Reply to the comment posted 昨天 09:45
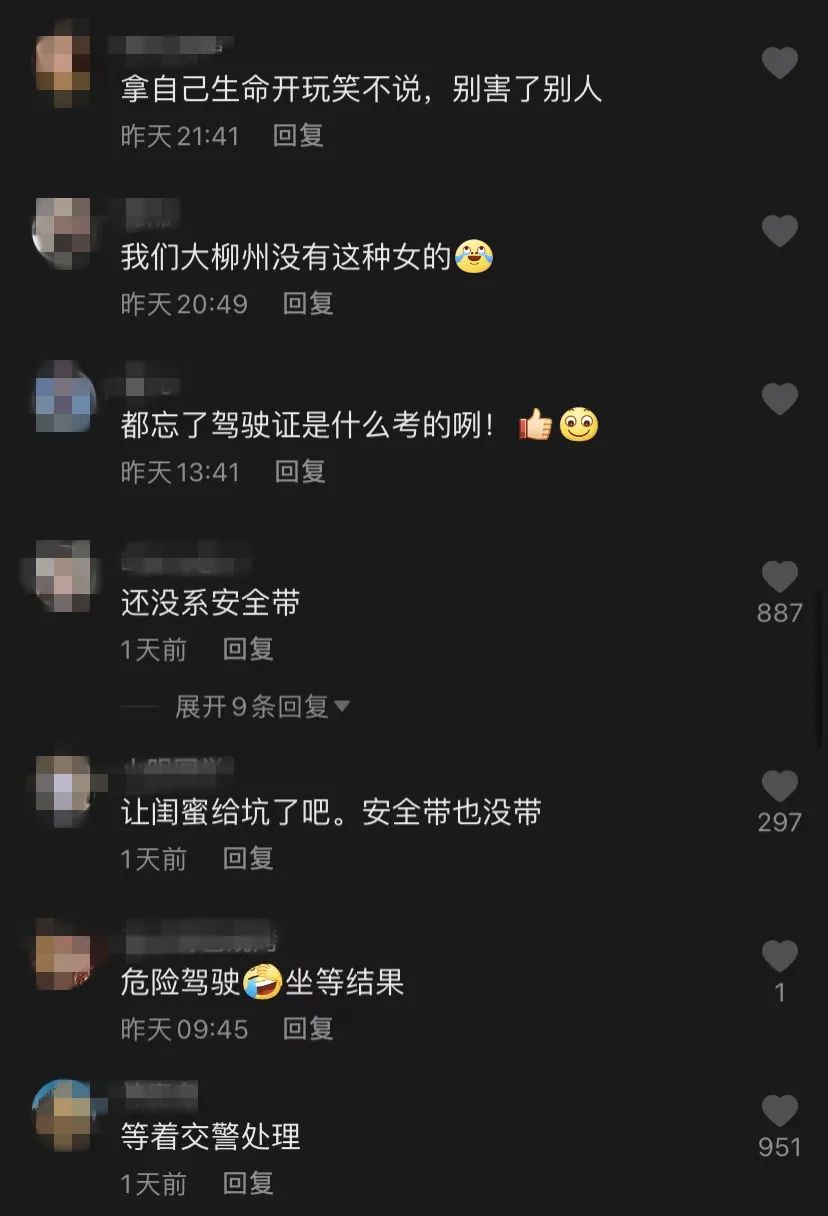 307,1029
